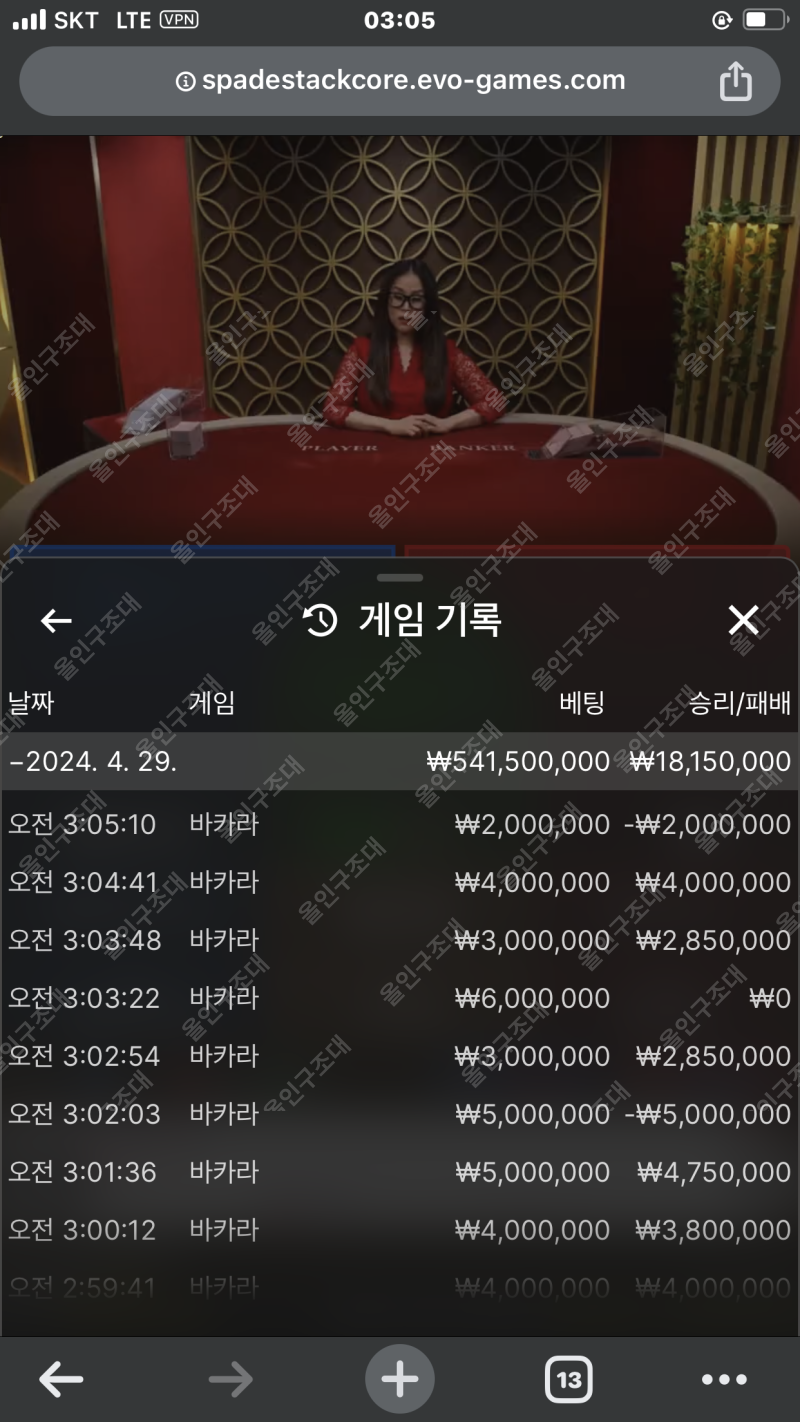
Task: Open the 3:02:03 baccarat round record
Action: click(400, 1114)
